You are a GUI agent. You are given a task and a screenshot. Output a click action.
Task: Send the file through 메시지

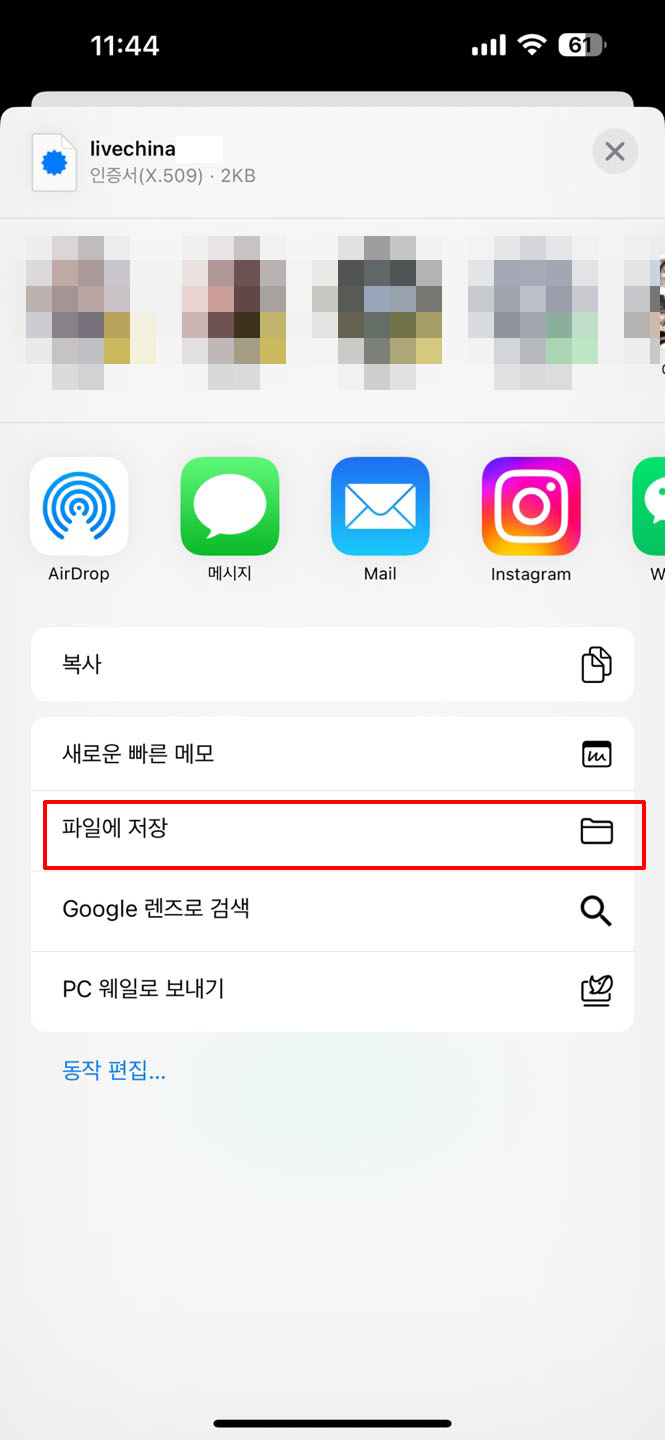tap(230, 507)
